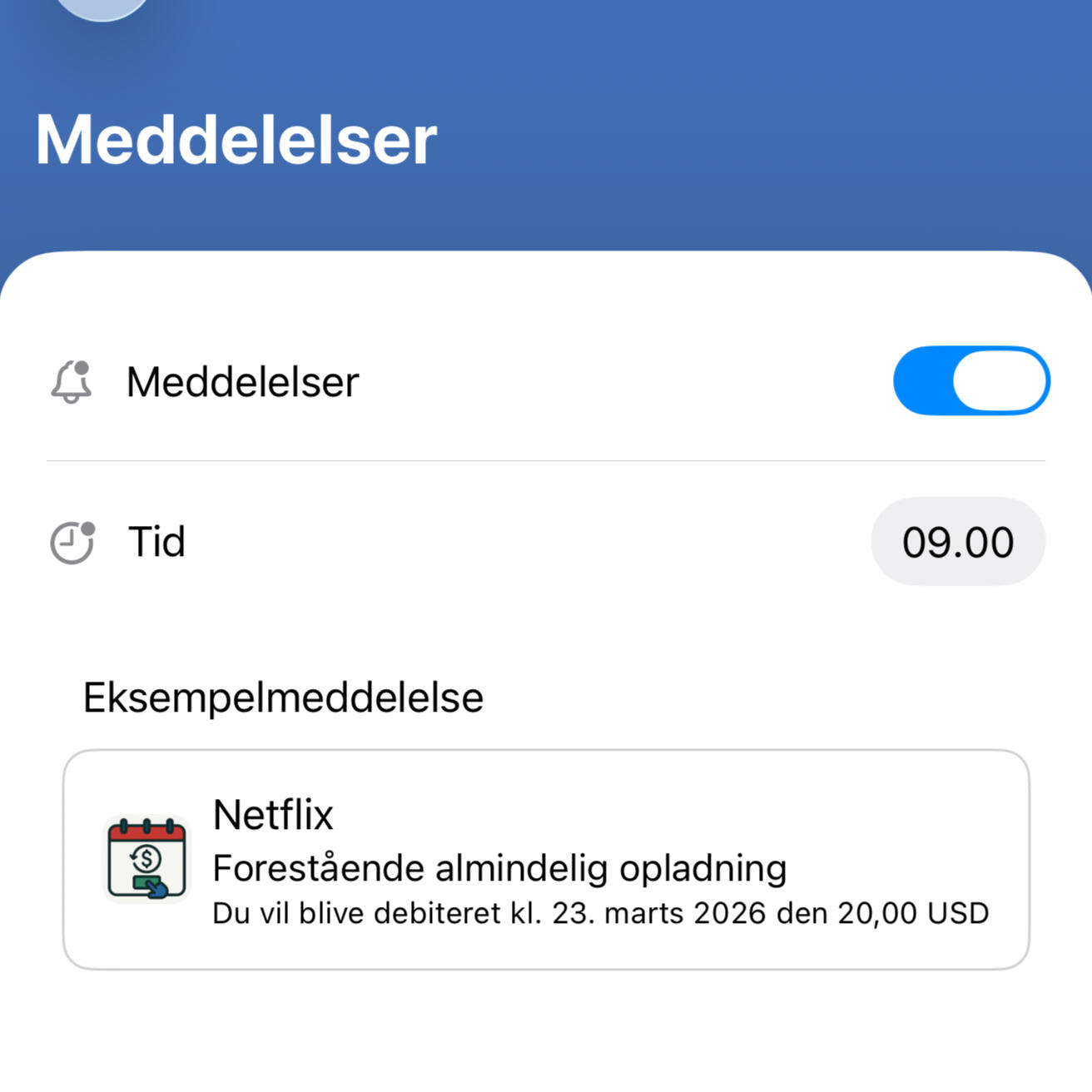This screenshot has width=1092, height=1092.
Task: Tap the round button at top left
Action: [x=102, y=7]
